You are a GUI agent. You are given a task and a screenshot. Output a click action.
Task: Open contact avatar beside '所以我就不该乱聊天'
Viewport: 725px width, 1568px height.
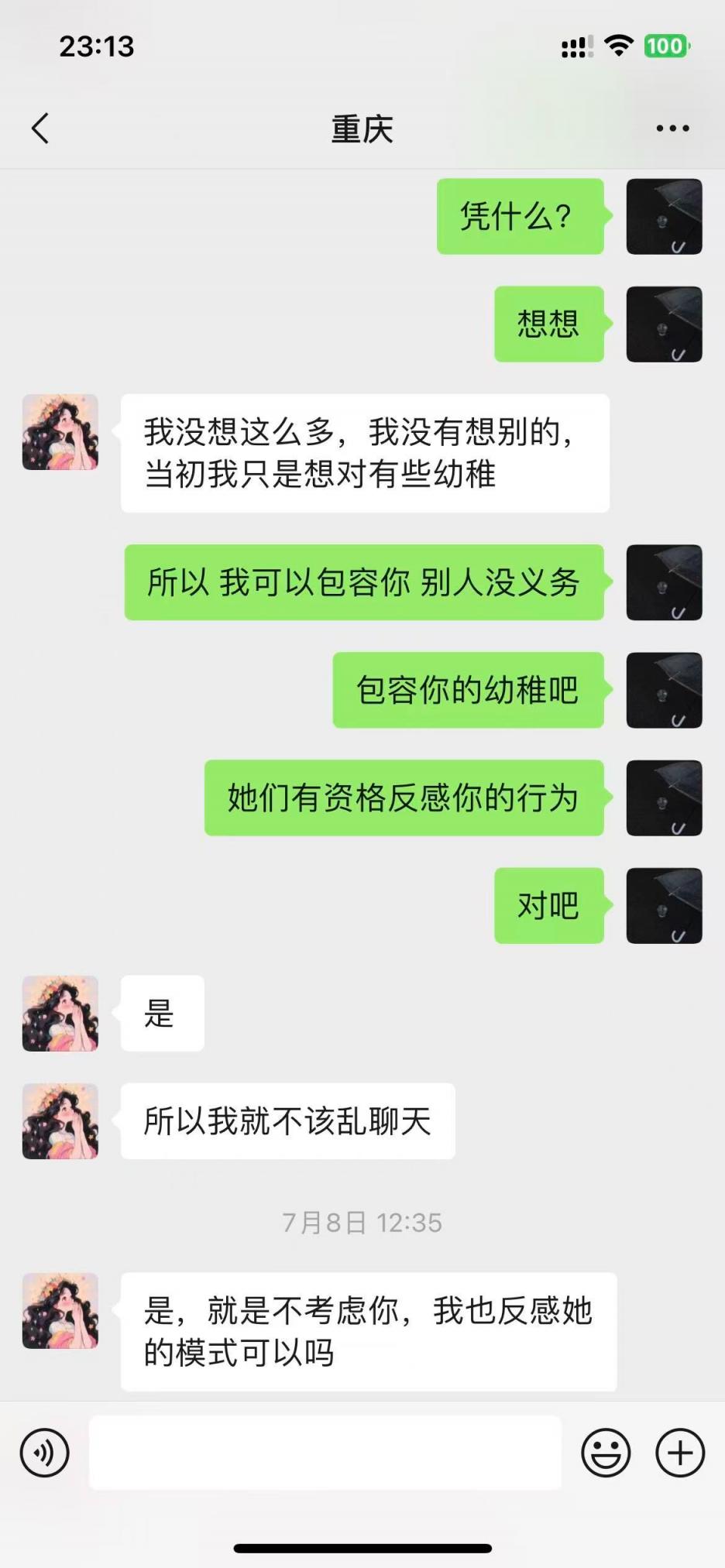(x=60, y=1121)
